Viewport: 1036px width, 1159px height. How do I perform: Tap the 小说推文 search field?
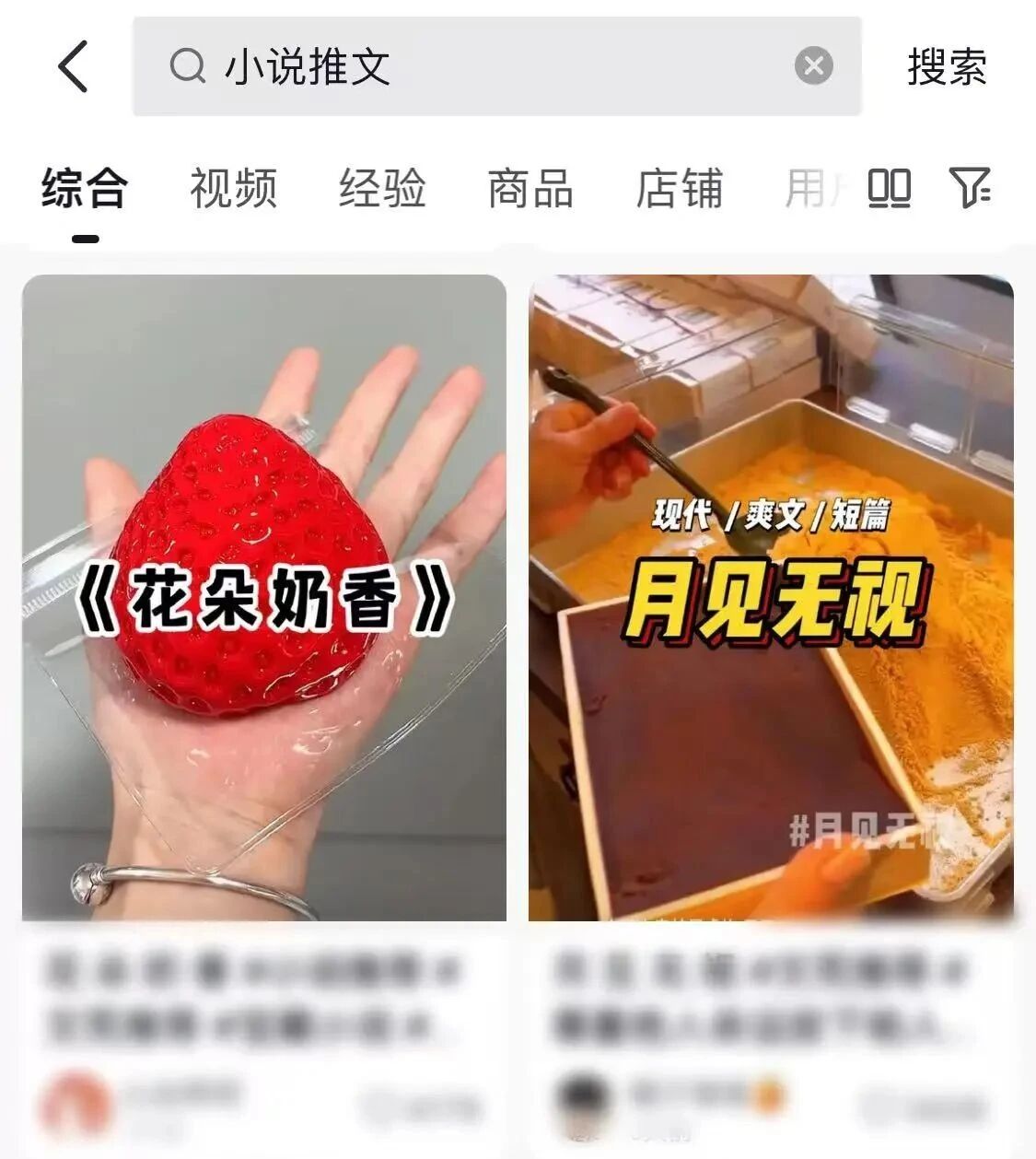[x=479, y=66]
